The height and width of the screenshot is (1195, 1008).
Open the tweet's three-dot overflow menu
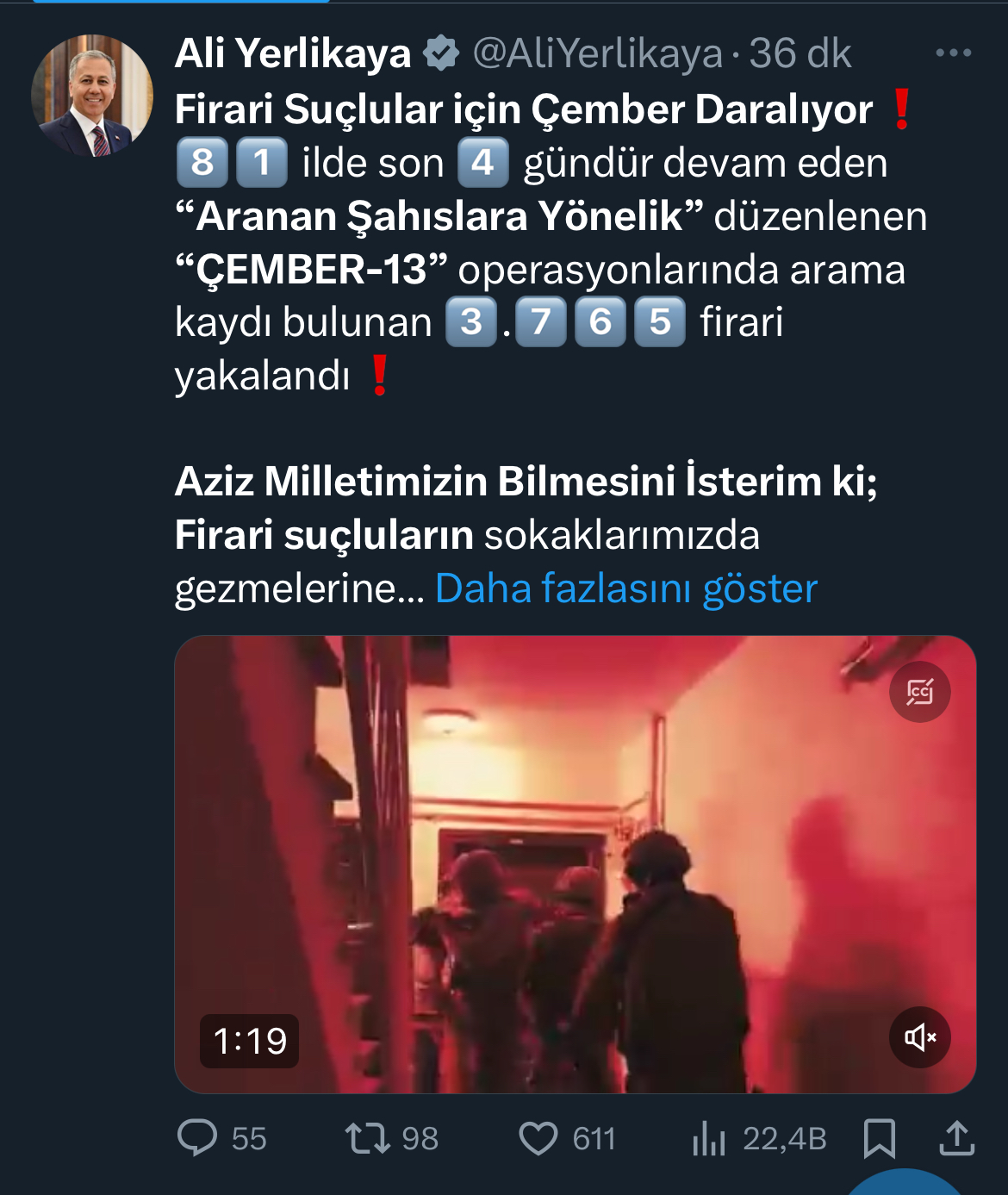953,53
